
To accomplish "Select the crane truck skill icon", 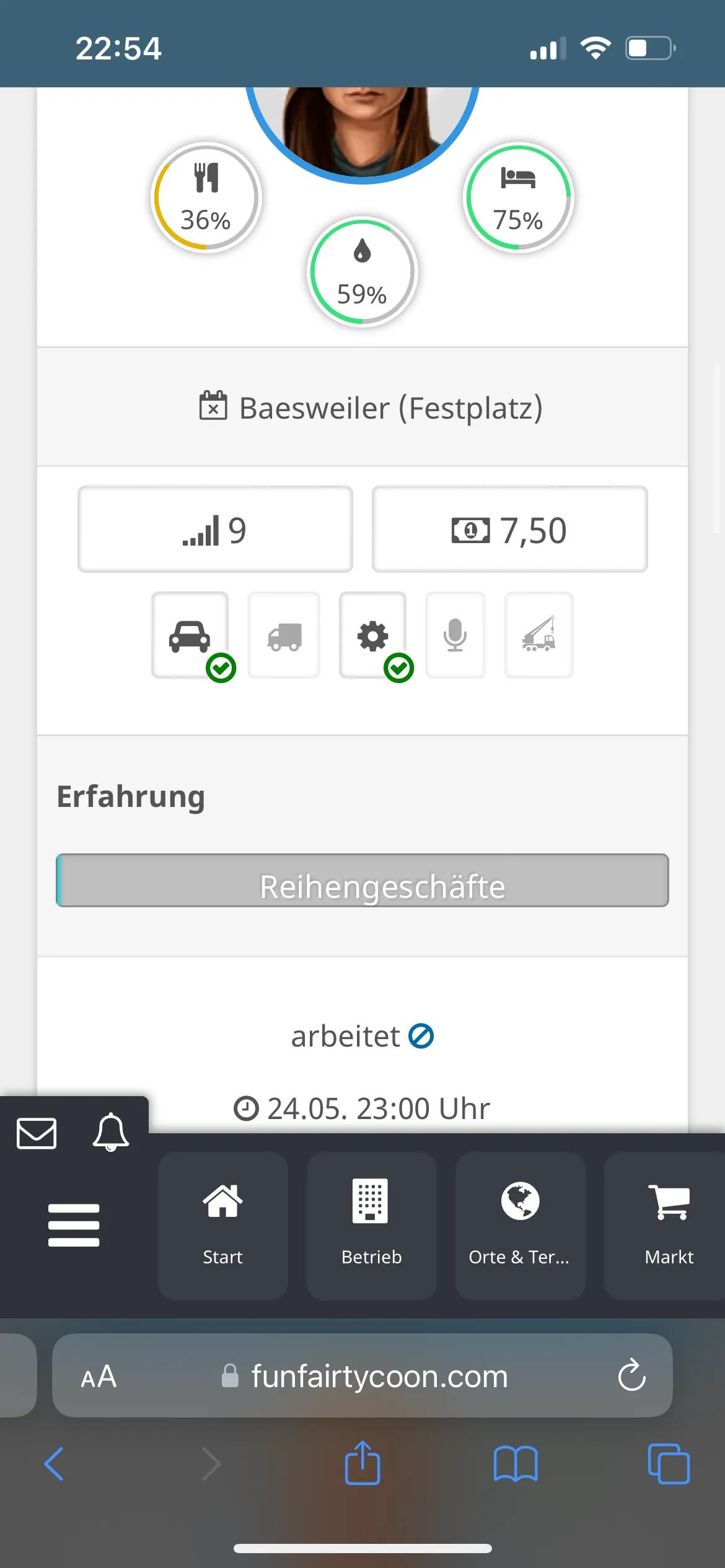I will click(538, 635).
